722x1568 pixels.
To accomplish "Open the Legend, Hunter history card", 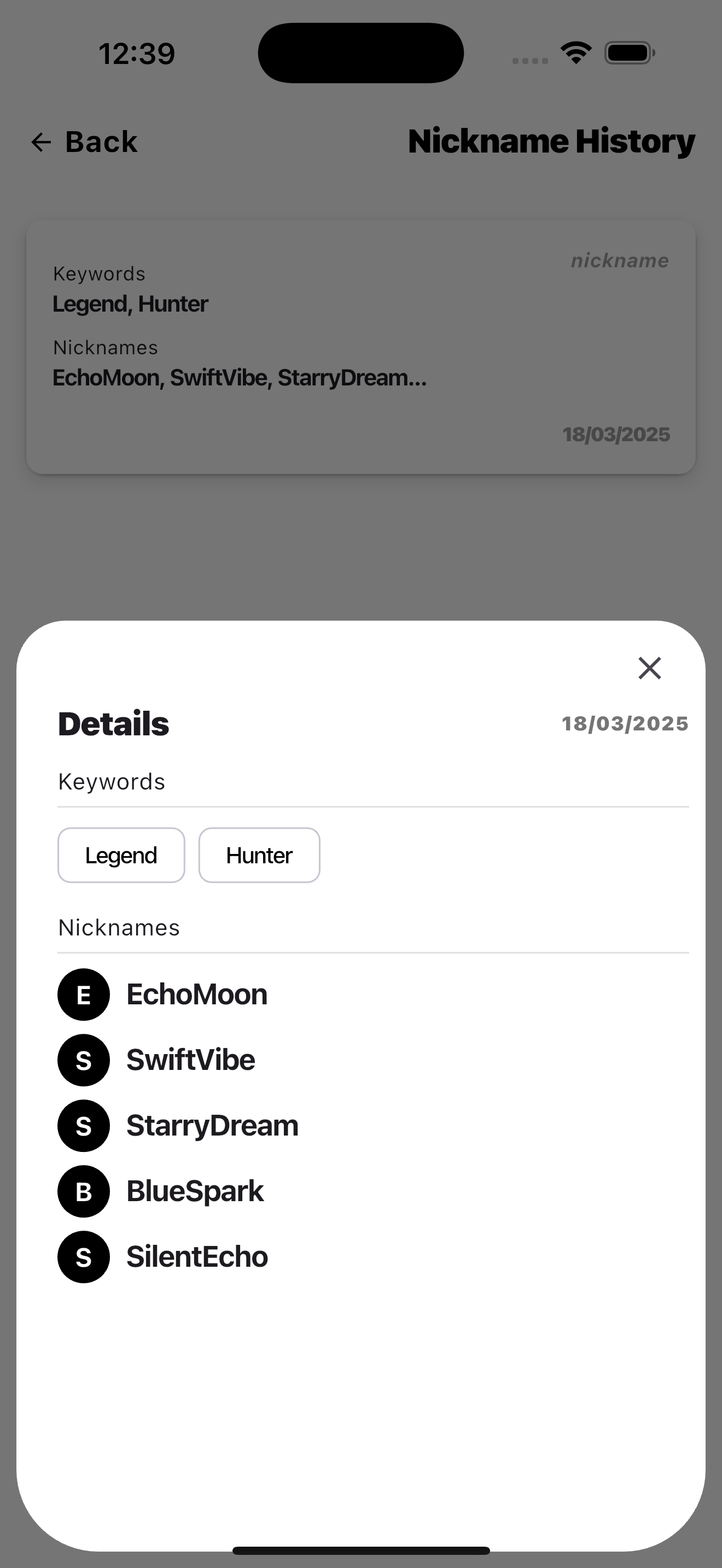I will (x=360, y=347).
